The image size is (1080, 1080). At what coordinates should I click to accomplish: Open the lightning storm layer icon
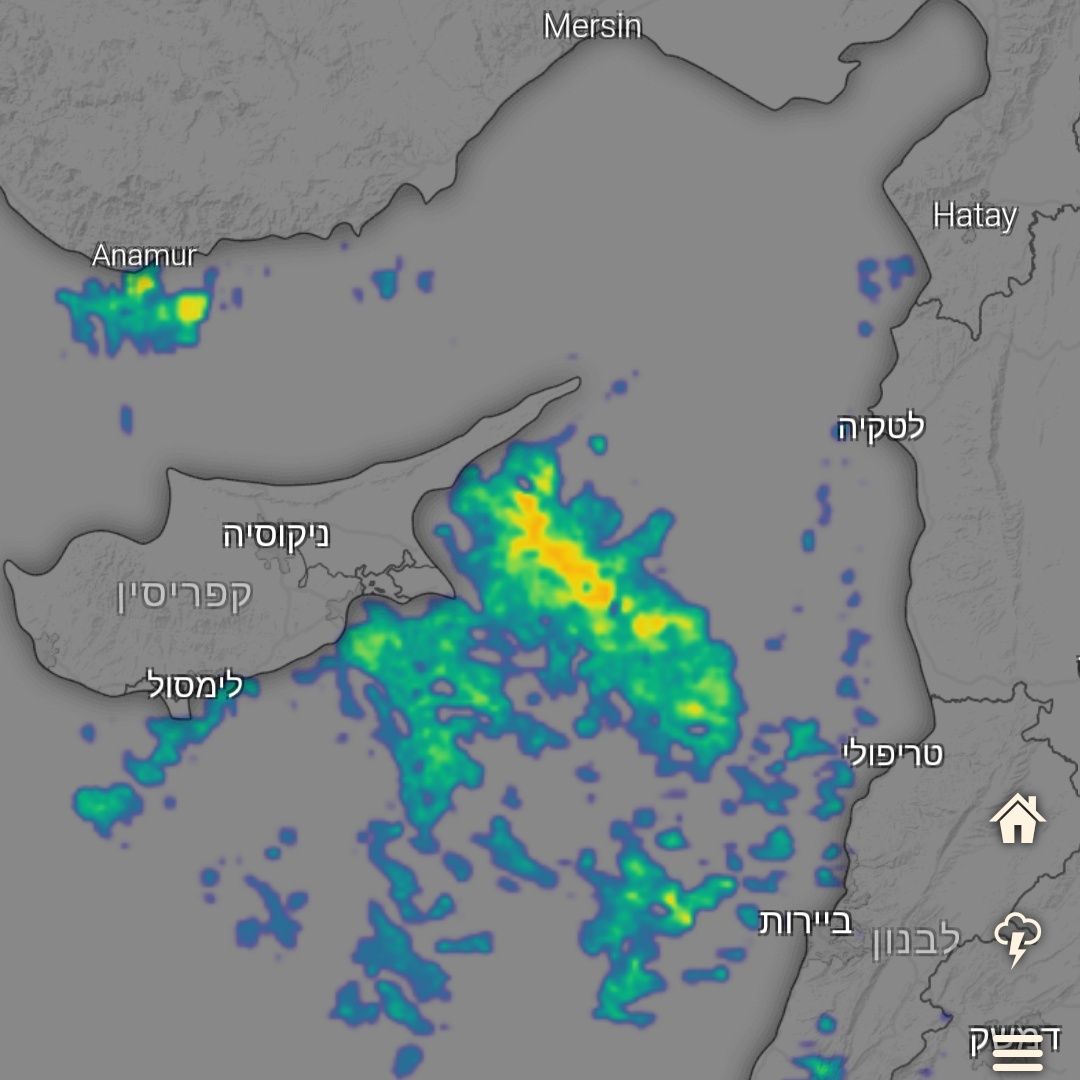[1018, 939]
